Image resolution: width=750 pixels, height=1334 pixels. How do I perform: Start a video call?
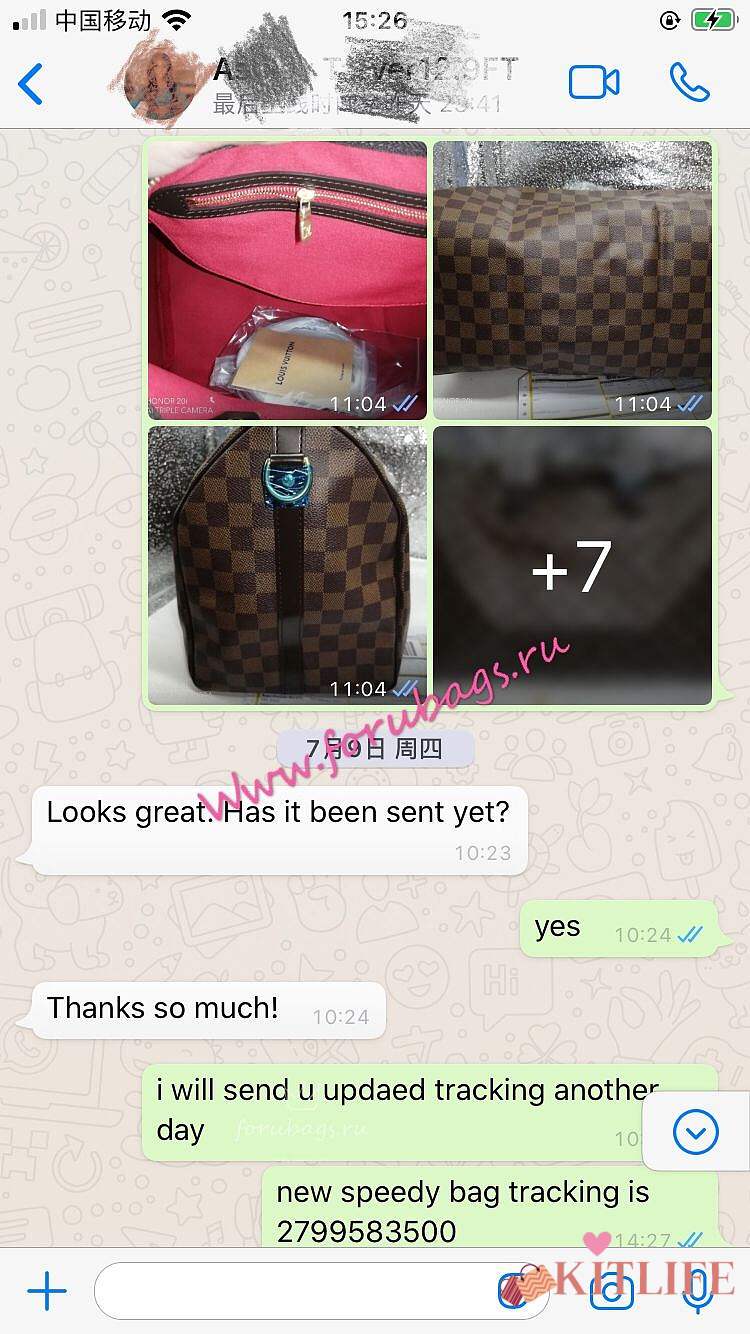(x=594, y=83)
